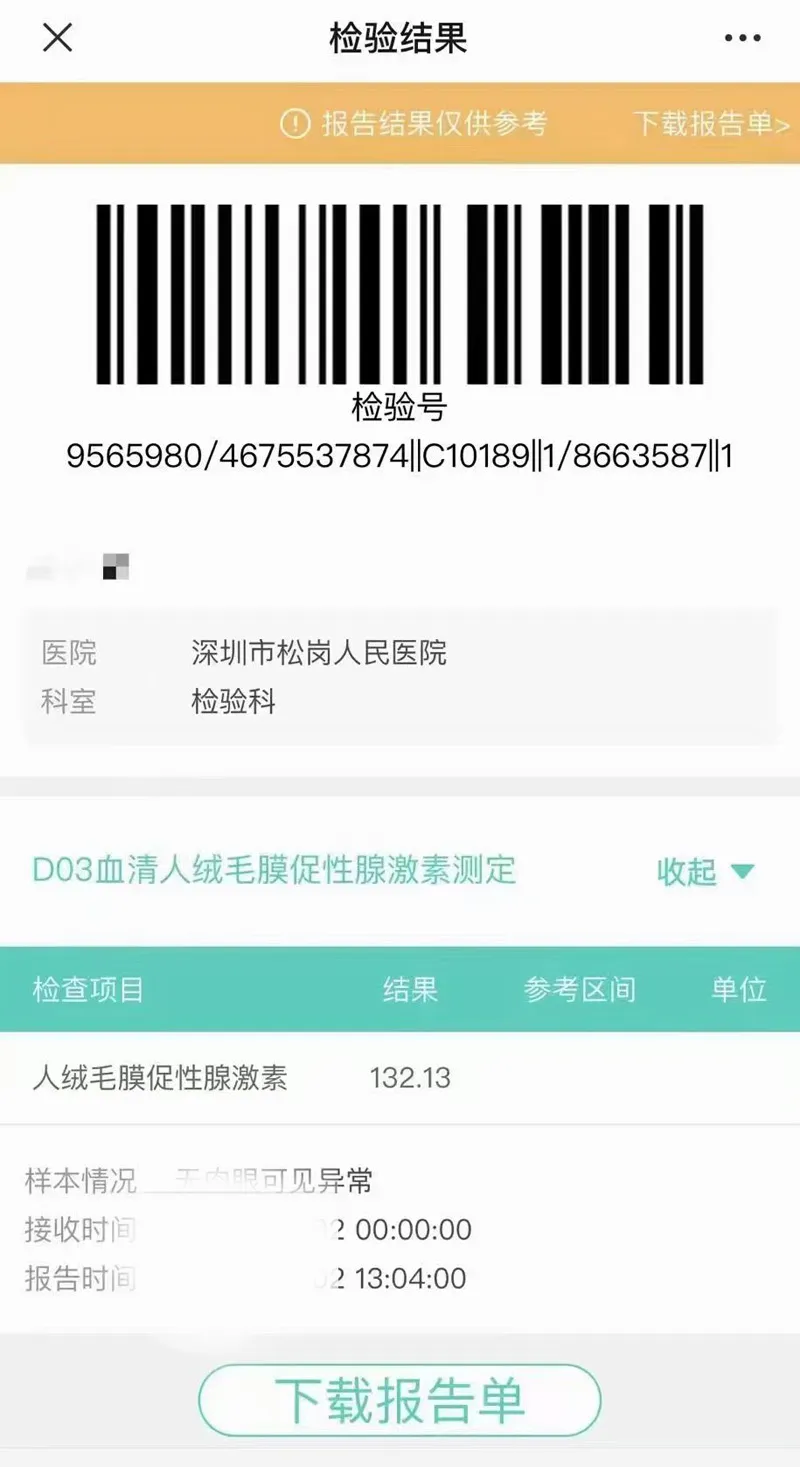Tap the large 下载报告单 button
Image resolution: width=800 pixels, height=1467 pixels.
click(x=400, y=1399)
